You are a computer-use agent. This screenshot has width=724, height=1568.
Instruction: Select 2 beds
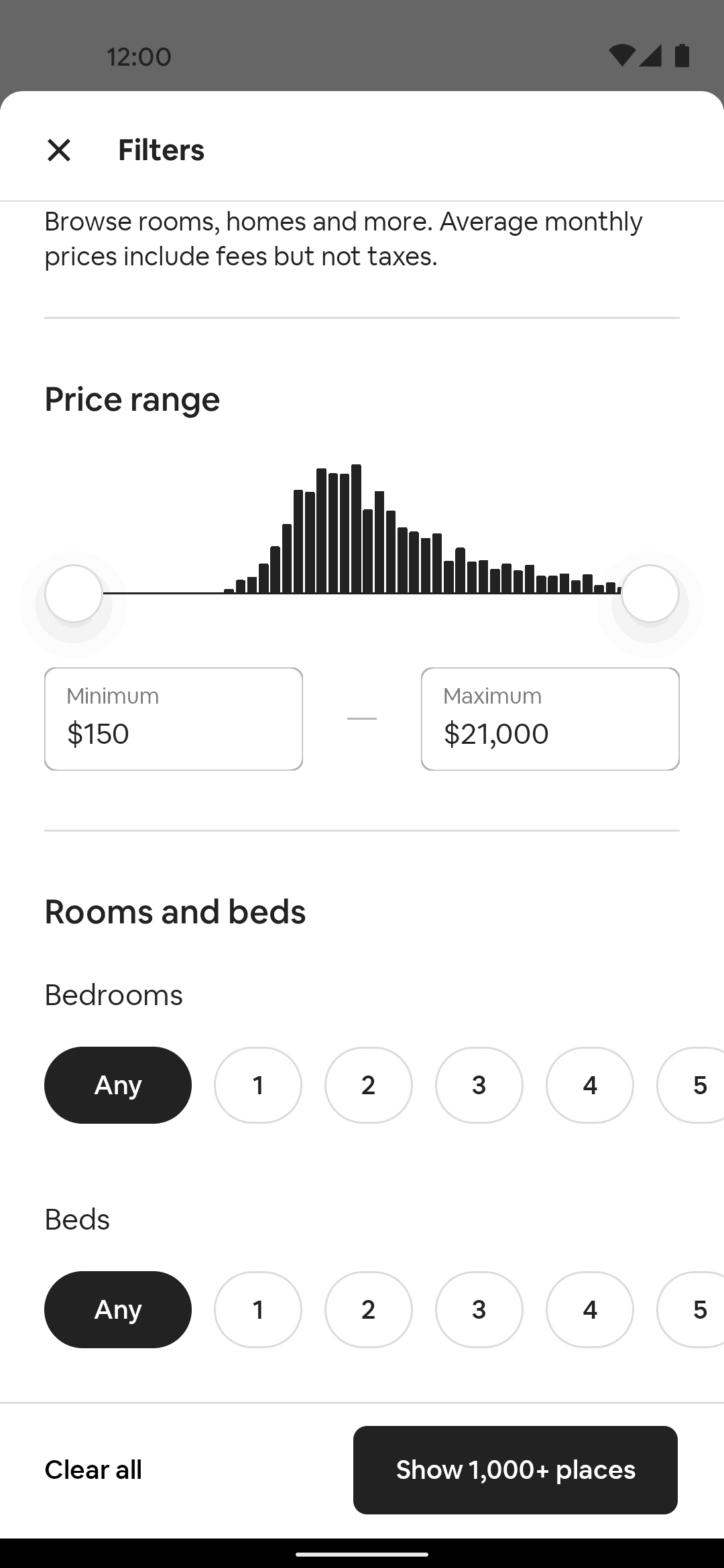point(368,1309)
